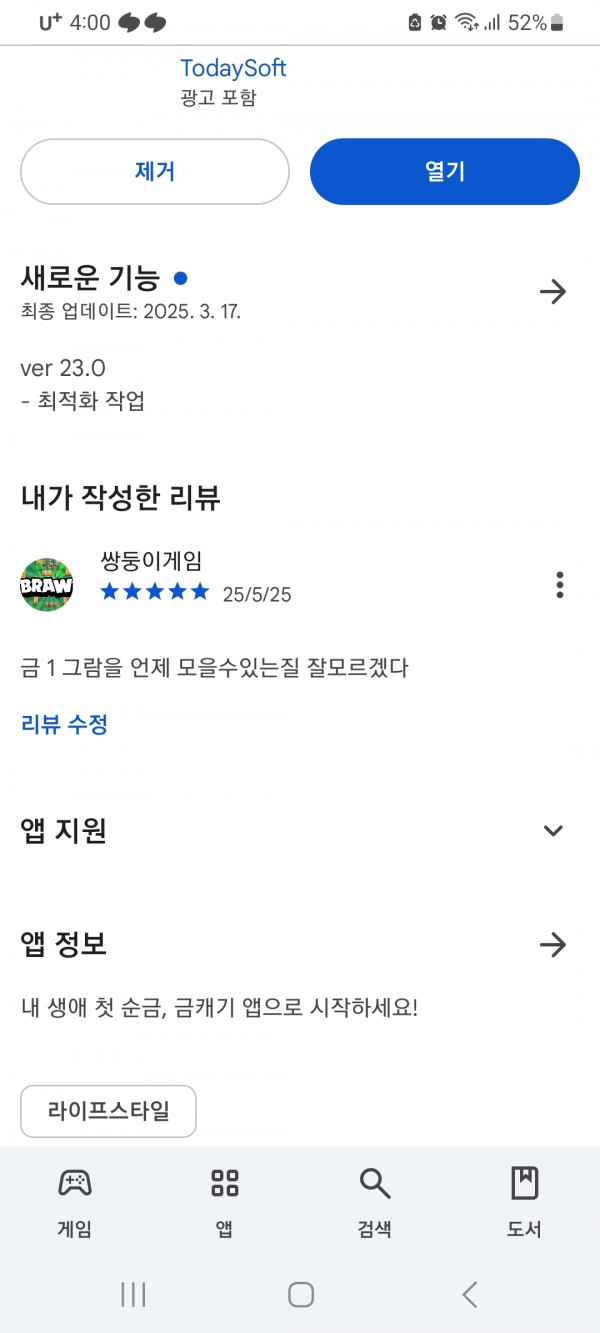Open overflow menu on my review
The width and height of the screenshot is (600, 1333).
pyautogui.click(x=559, y=585)
